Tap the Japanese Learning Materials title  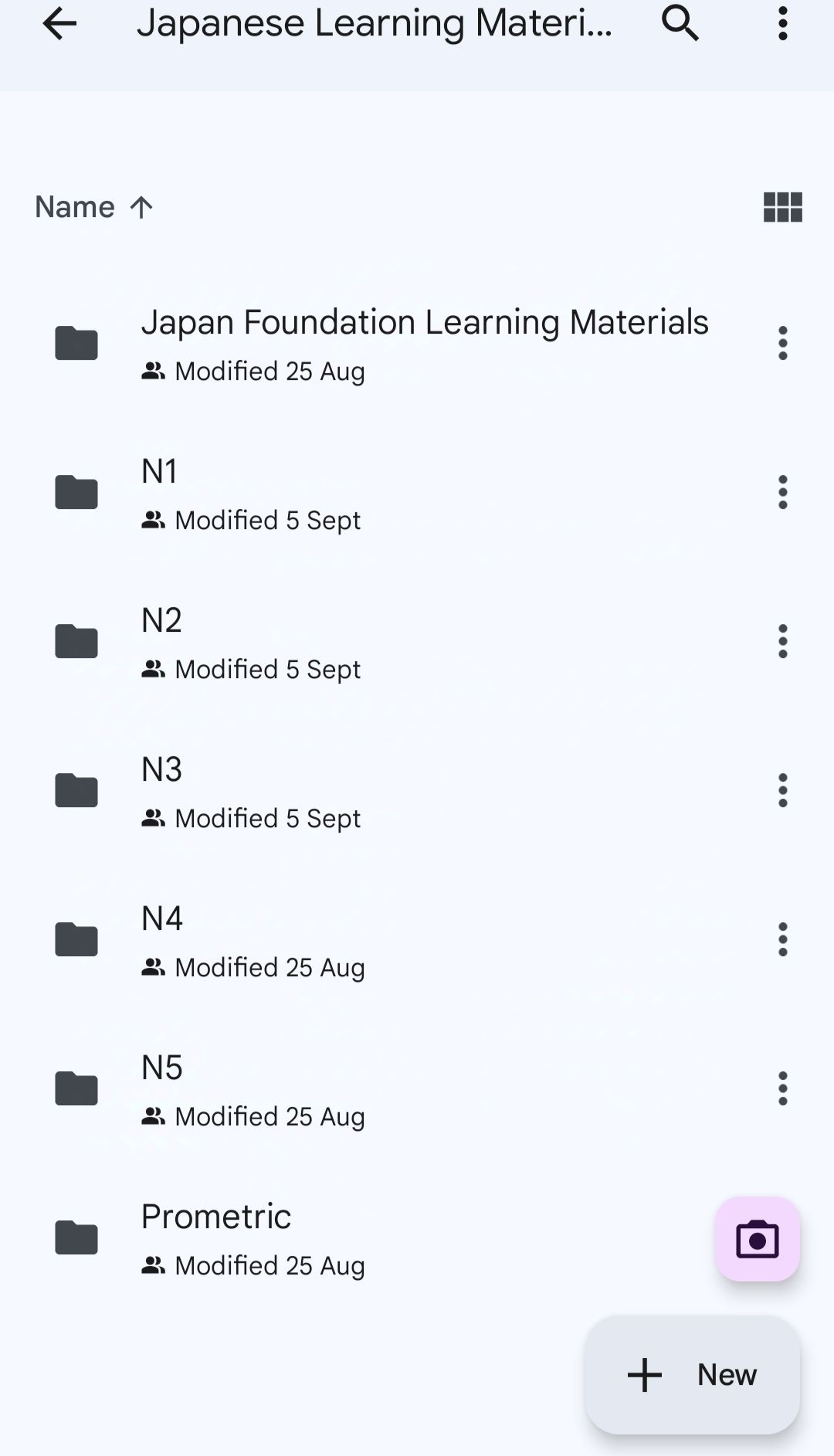tap(375, 24)
